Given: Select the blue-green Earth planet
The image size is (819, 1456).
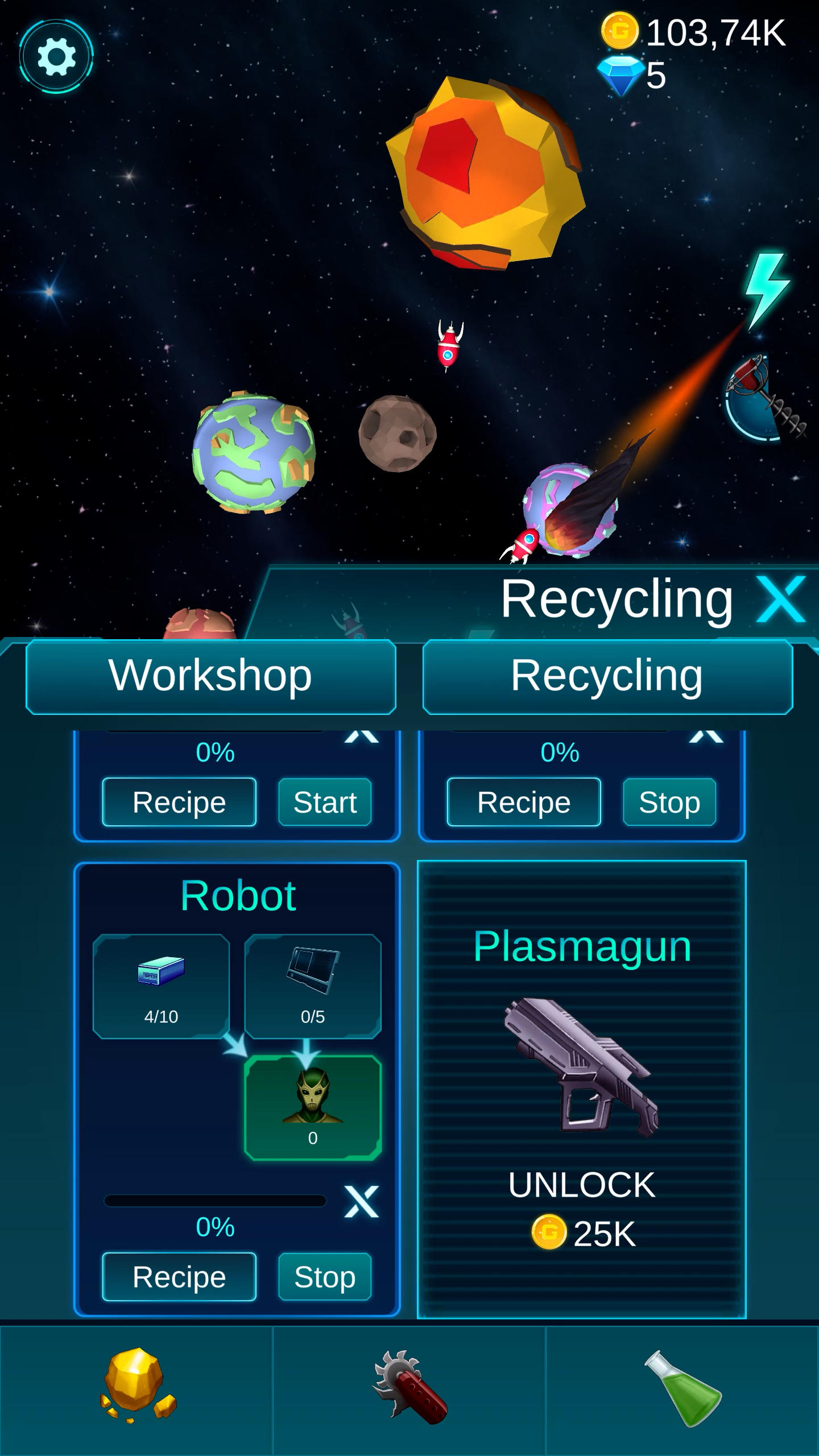Looking at the screenshot, I should click(253, 452).
